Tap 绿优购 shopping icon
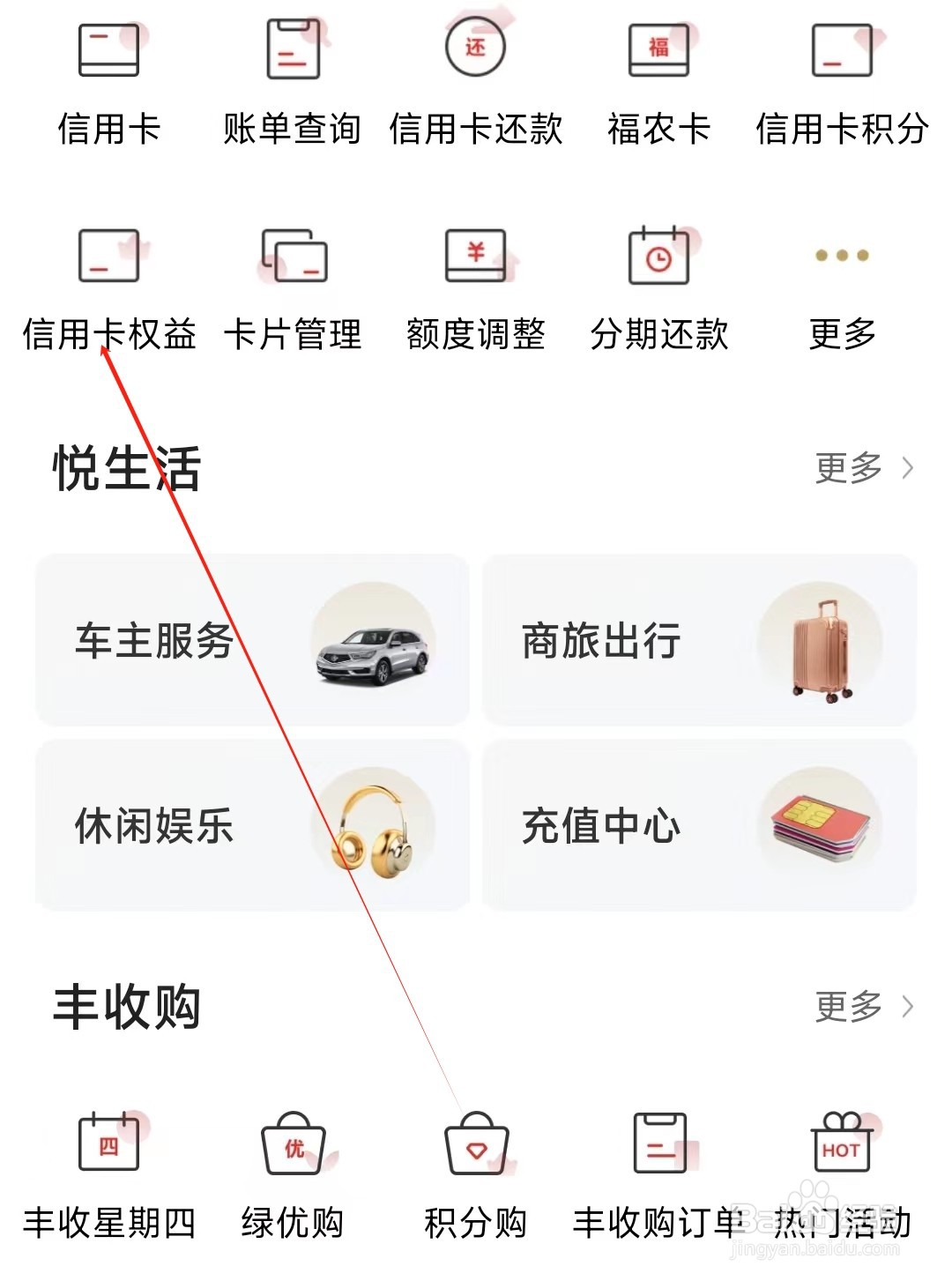The height and width of the screenshot is (1281, 952). pyautogui.click(x=292, y=1175)
